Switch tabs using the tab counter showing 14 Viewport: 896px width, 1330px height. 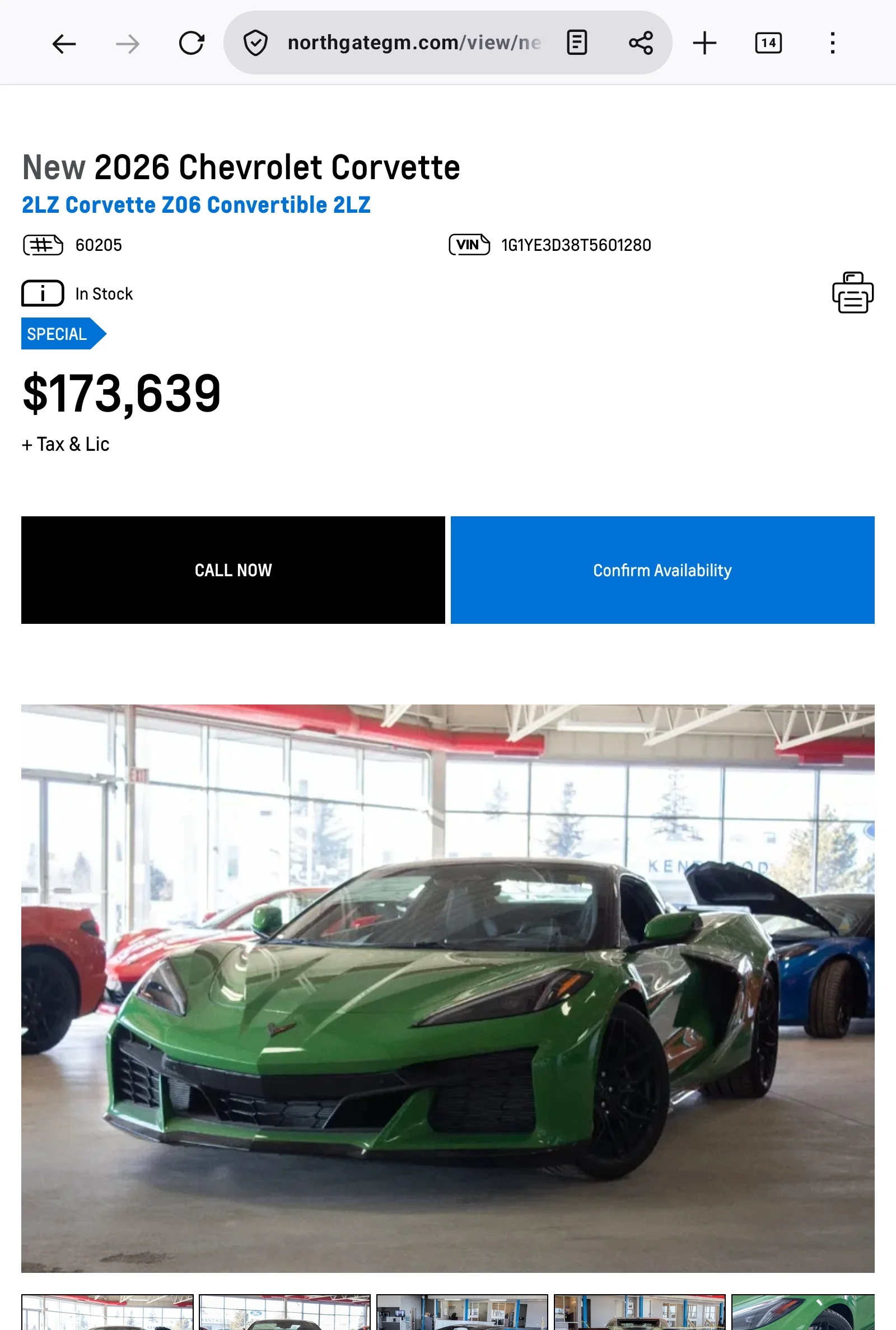(x=768, y=42)
